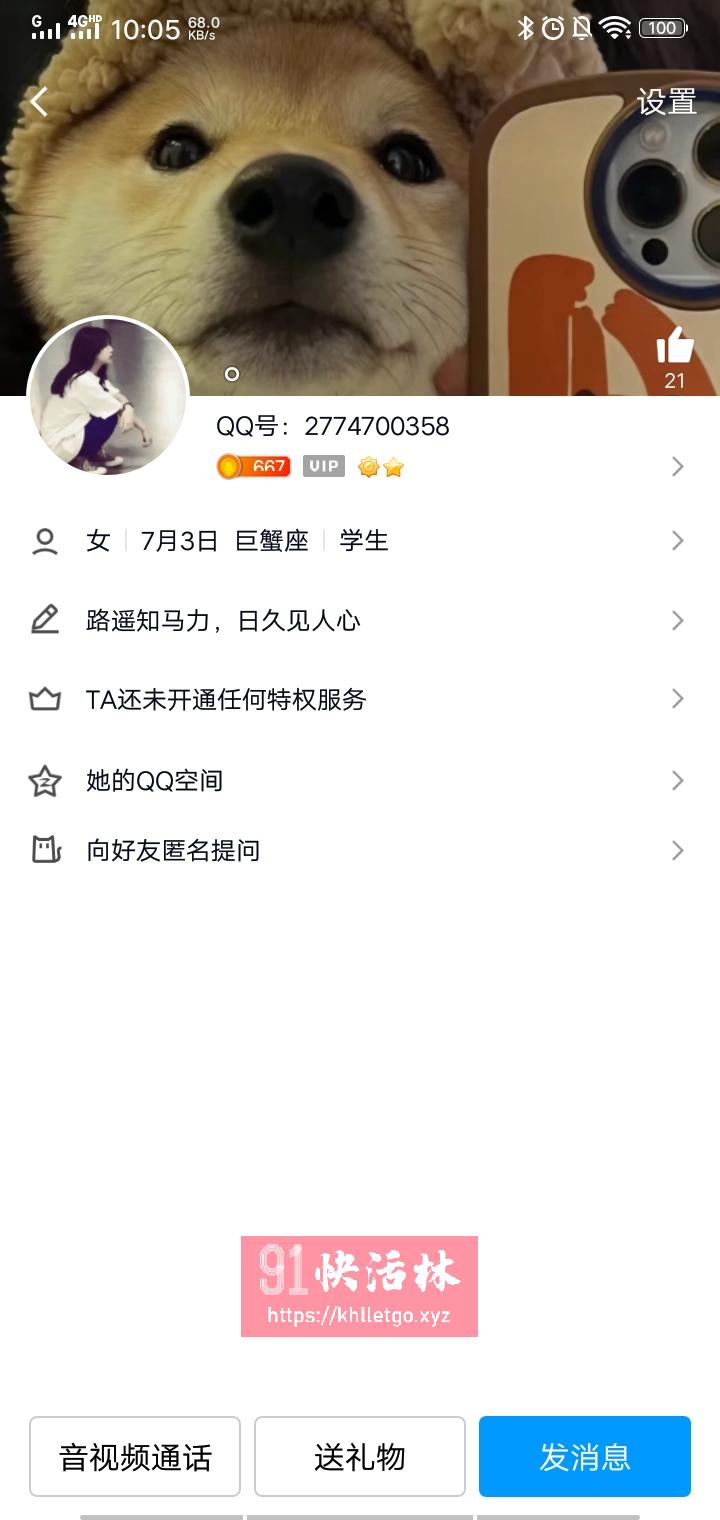
Task: Expand the QQ空间 row chevron
Action: coord(678,781)
